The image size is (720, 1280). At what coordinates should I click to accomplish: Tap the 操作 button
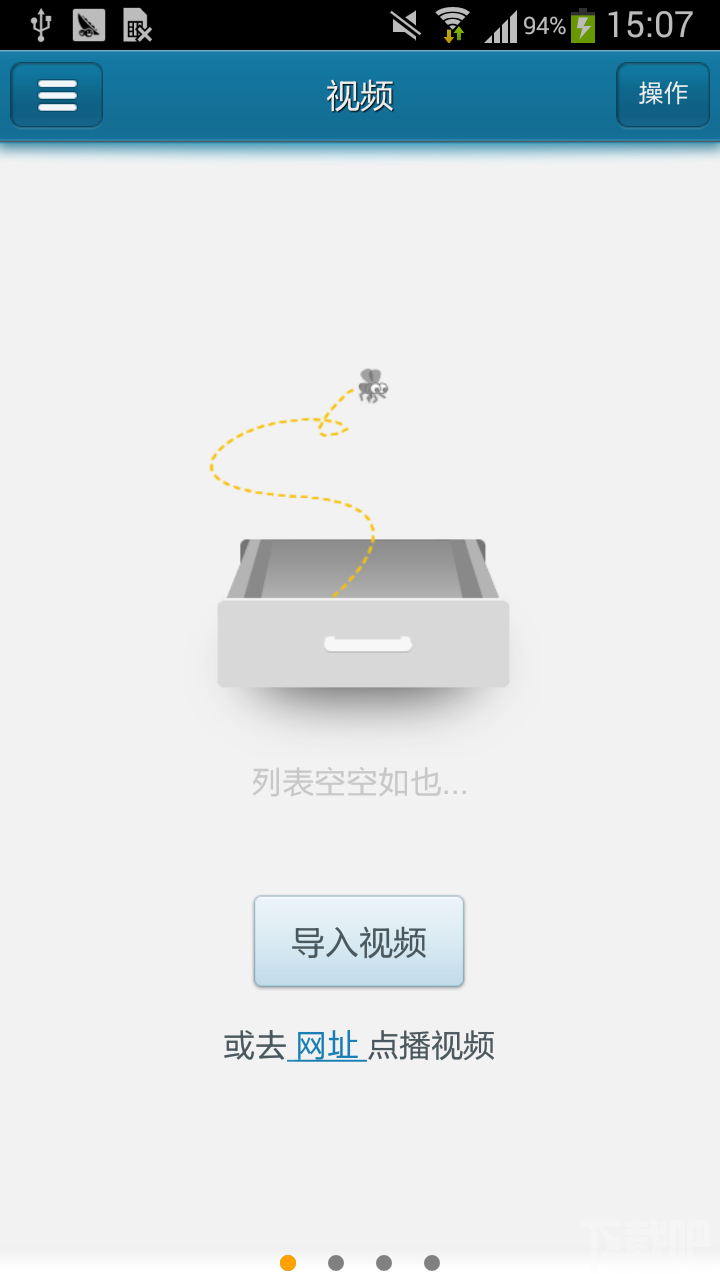662,94
